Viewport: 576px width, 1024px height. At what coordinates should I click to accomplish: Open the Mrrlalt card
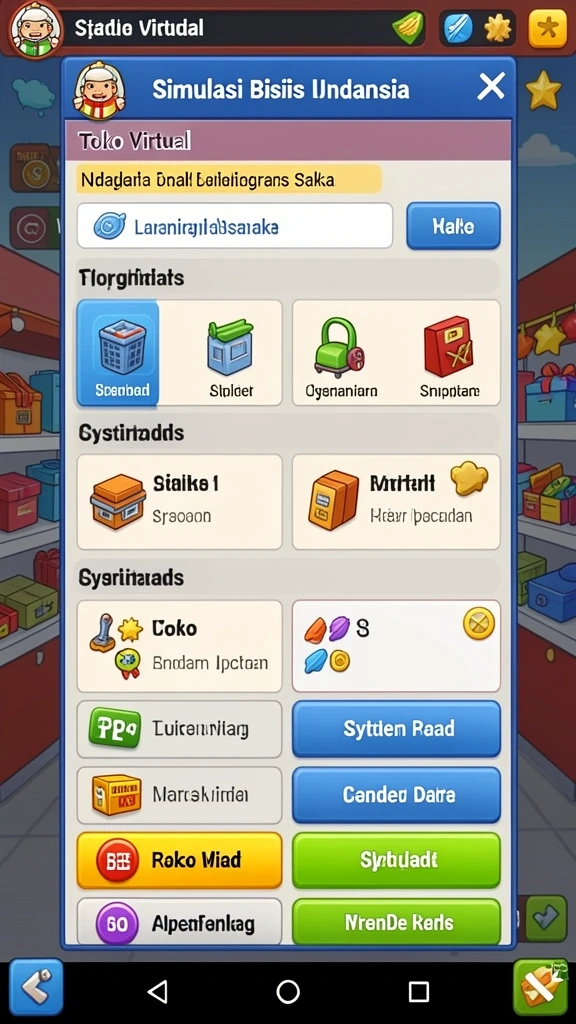(x=396, y=502)
